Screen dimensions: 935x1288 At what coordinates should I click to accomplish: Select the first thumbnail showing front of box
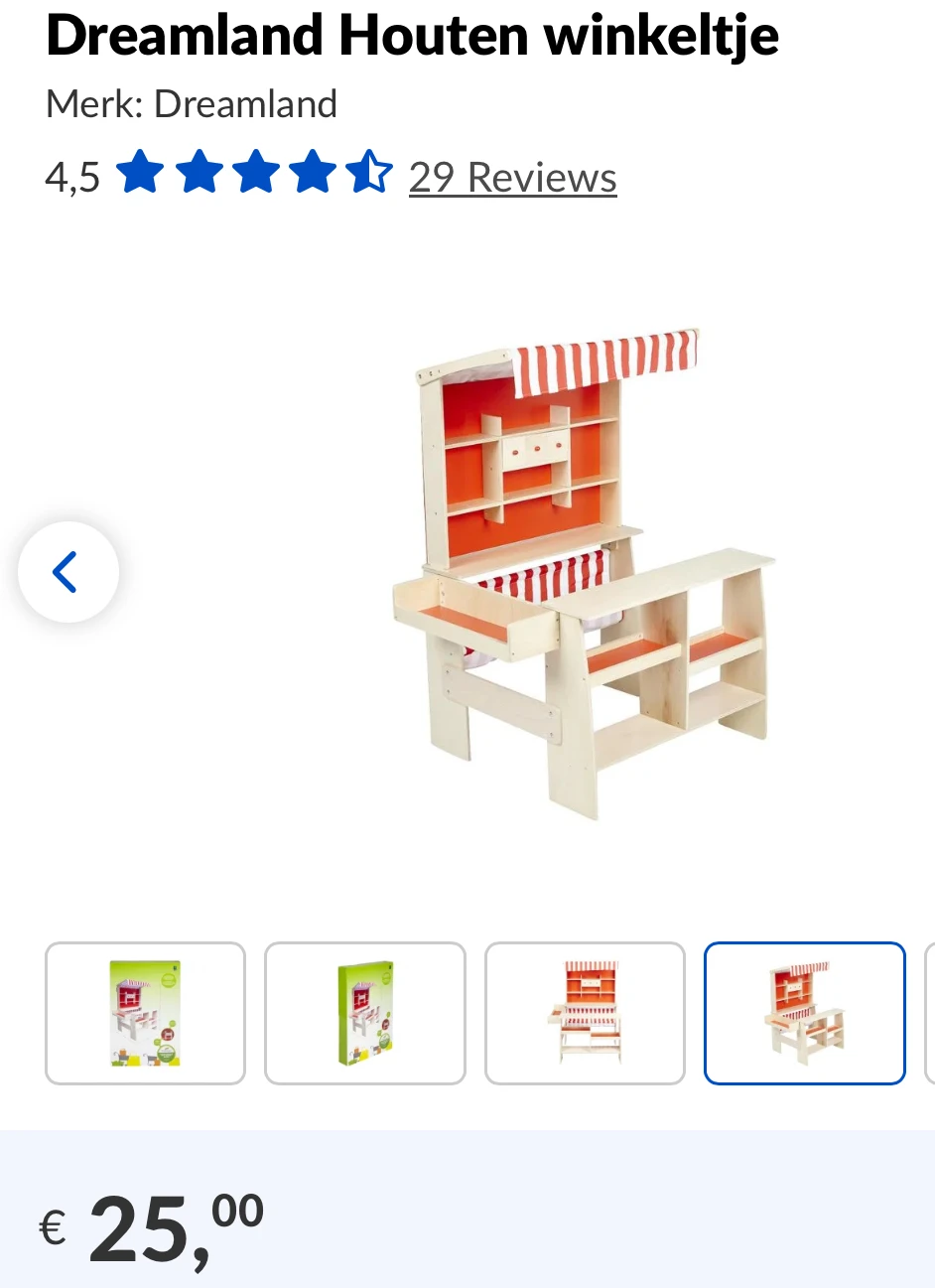point(145,1013)
